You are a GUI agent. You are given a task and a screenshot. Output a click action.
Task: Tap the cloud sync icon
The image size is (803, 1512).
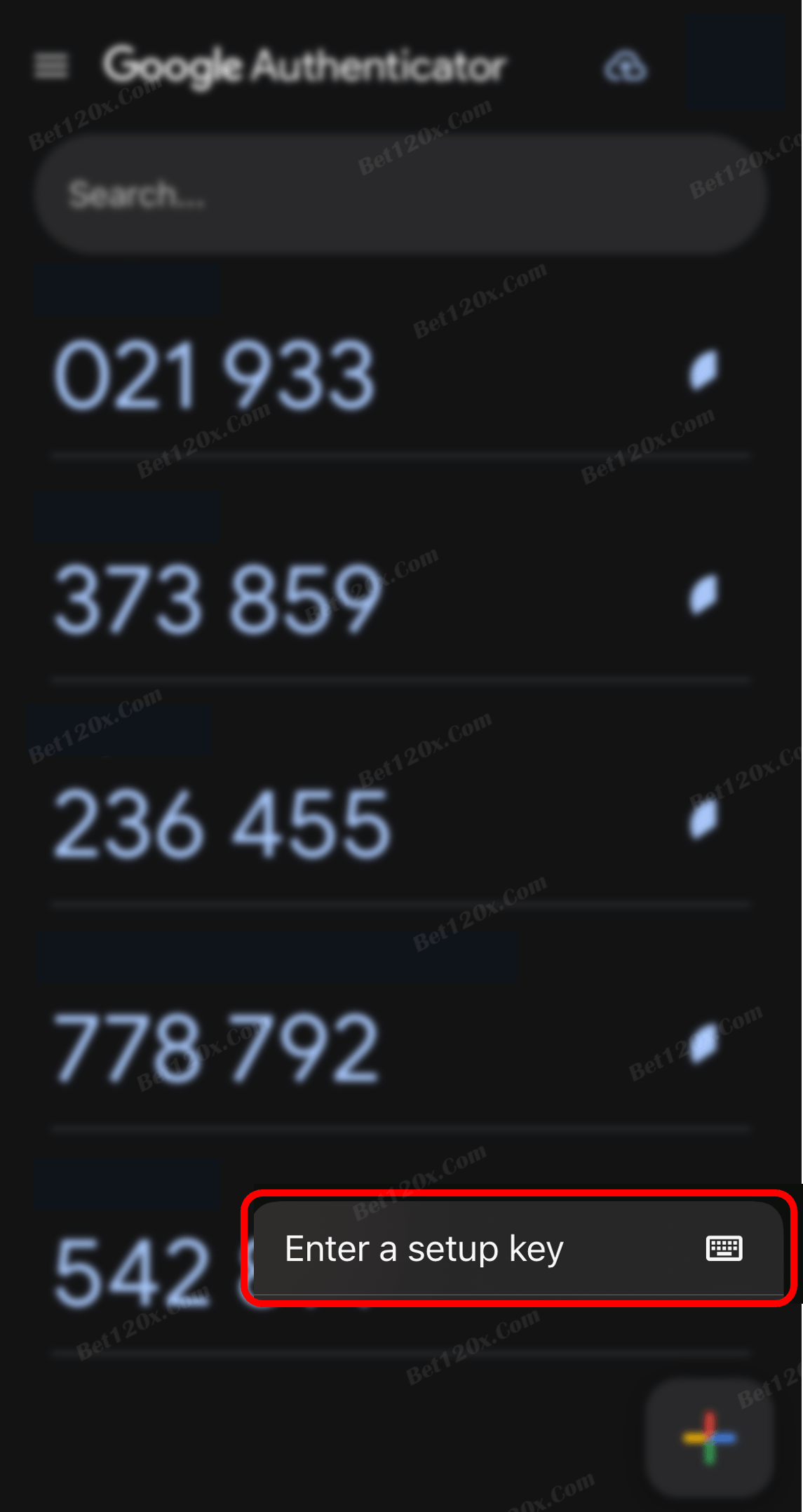[x=625, y=67]
